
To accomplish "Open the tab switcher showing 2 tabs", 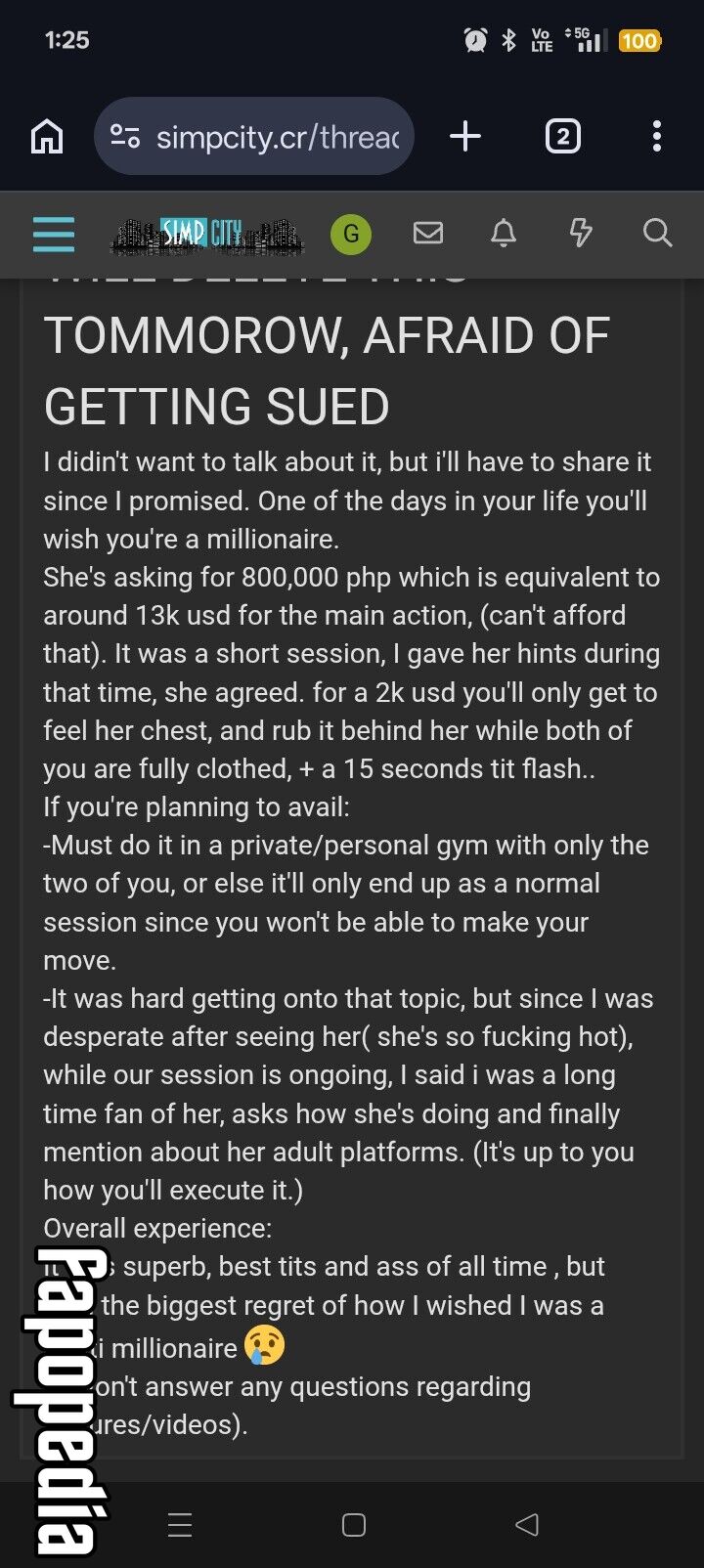I will coord(562,136).
